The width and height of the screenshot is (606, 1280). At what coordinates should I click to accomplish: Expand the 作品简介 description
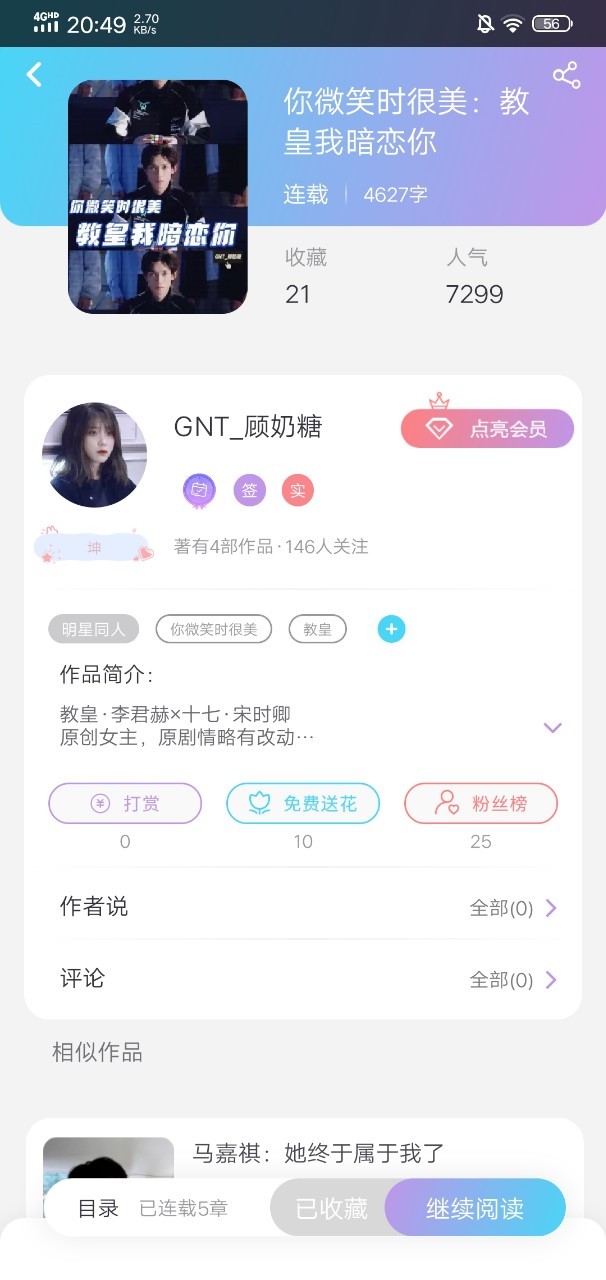point(552,727)
